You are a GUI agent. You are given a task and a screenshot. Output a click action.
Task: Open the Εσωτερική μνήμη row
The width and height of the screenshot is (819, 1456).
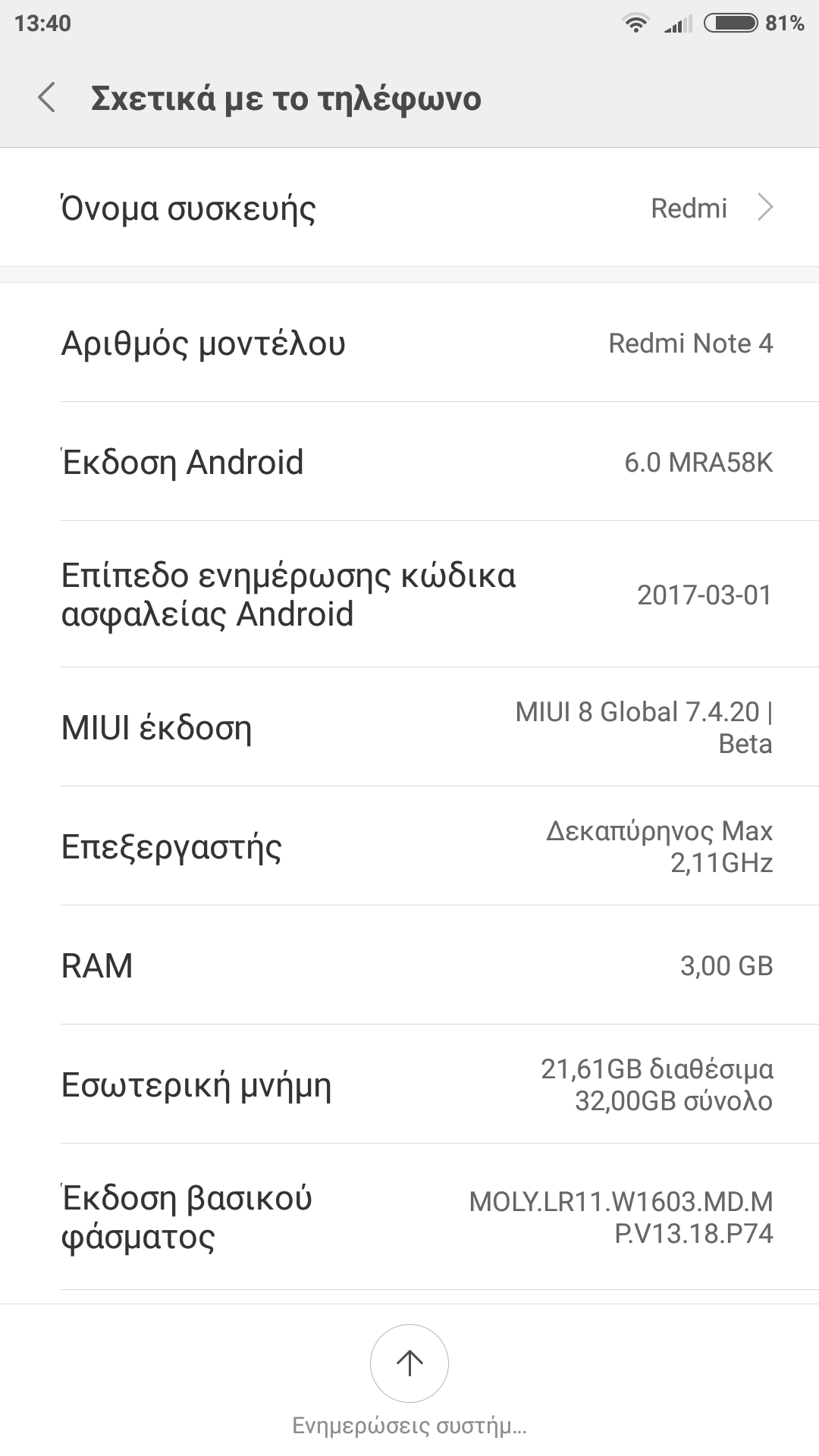(409, 1084)
